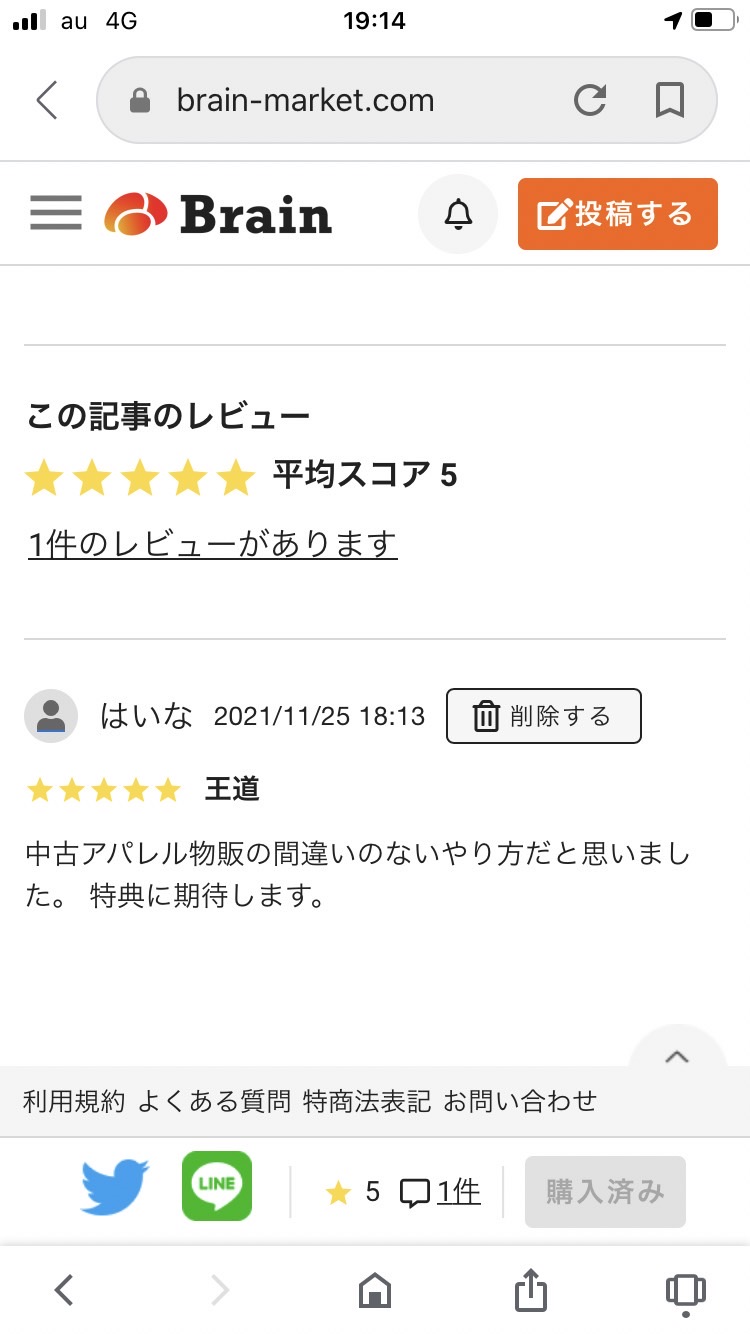This screenshot has width=750, height=1334.
Task: Open お問い合わせ
Action: coord(520,1101)
